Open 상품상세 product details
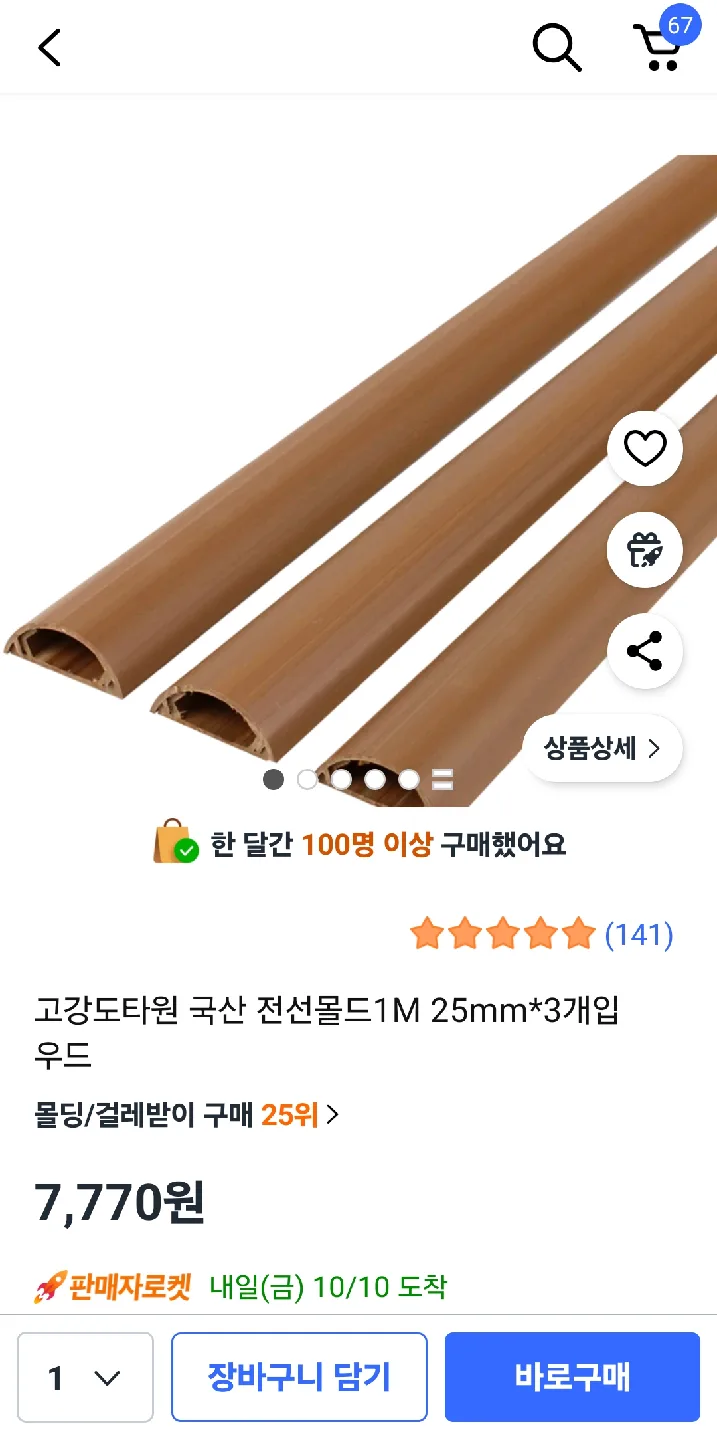Viewport: 717px width, 1440px height. [x=602, y=748]
